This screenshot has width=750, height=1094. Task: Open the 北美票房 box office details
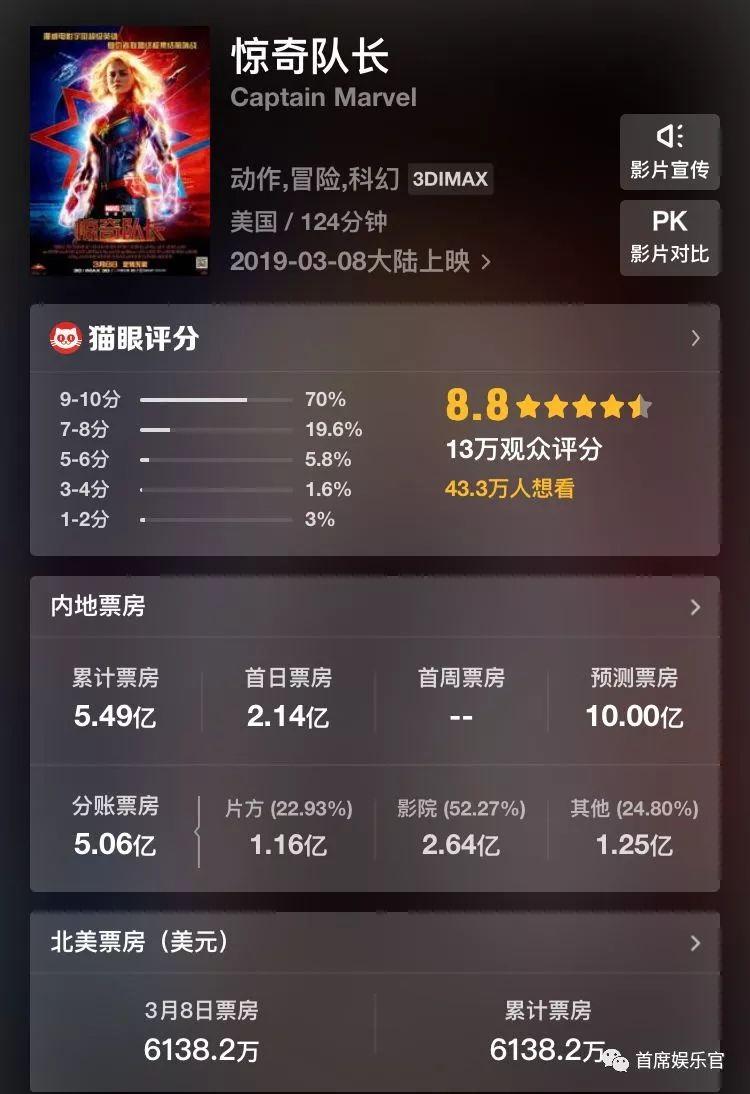click(695, 943)
